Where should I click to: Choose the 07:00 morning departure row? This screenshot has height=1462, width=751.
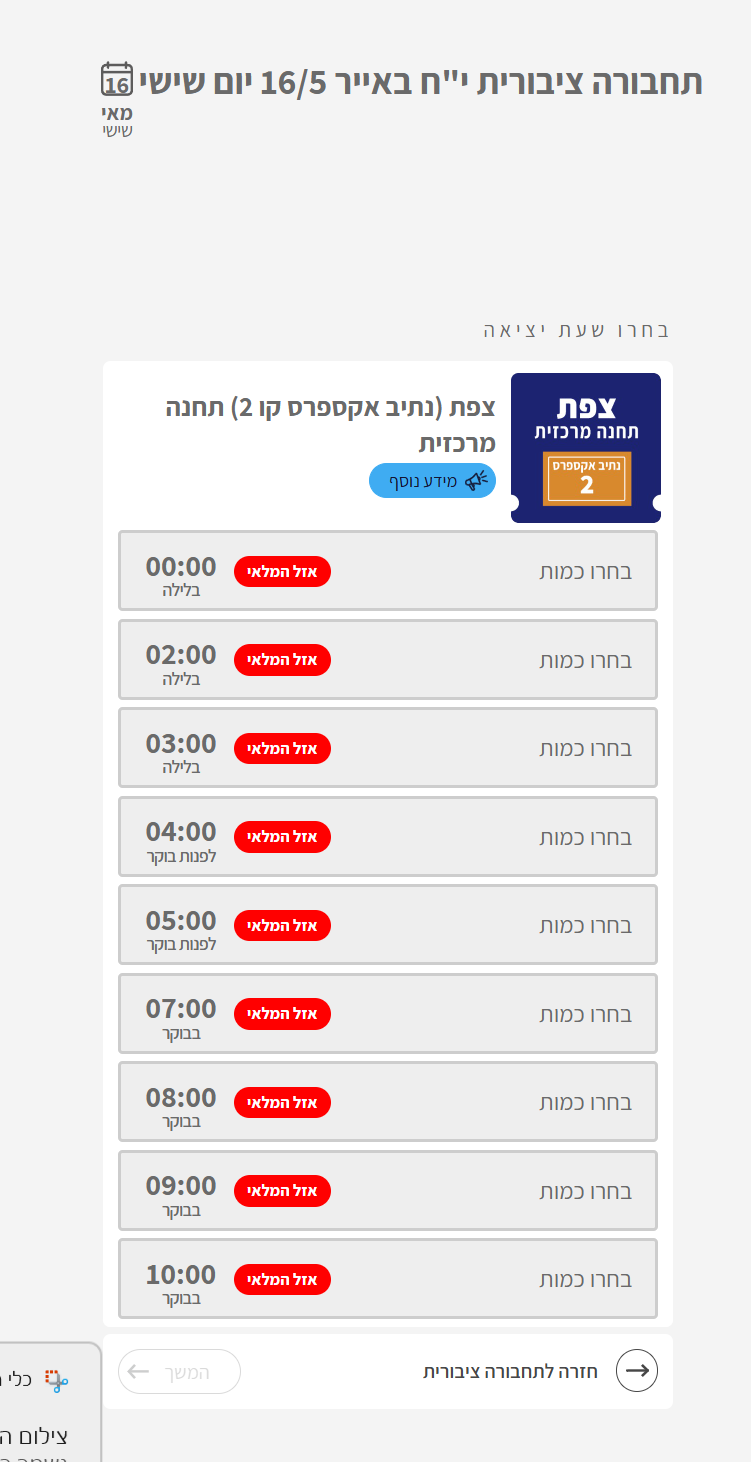tap(388, 1014)
